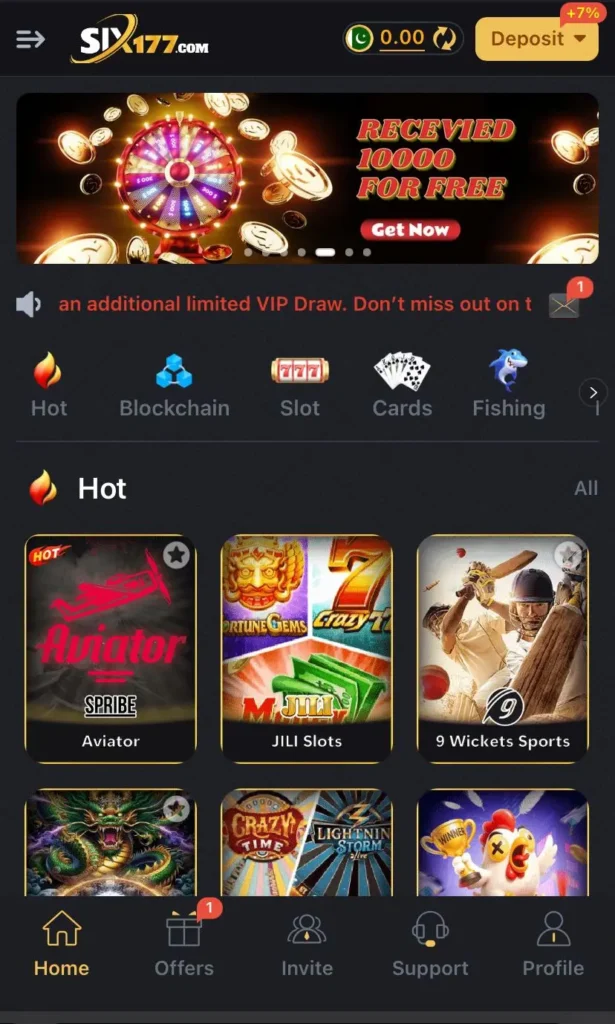Open the side drawer menu
615x1024 pixels.
tap(31, 39)
